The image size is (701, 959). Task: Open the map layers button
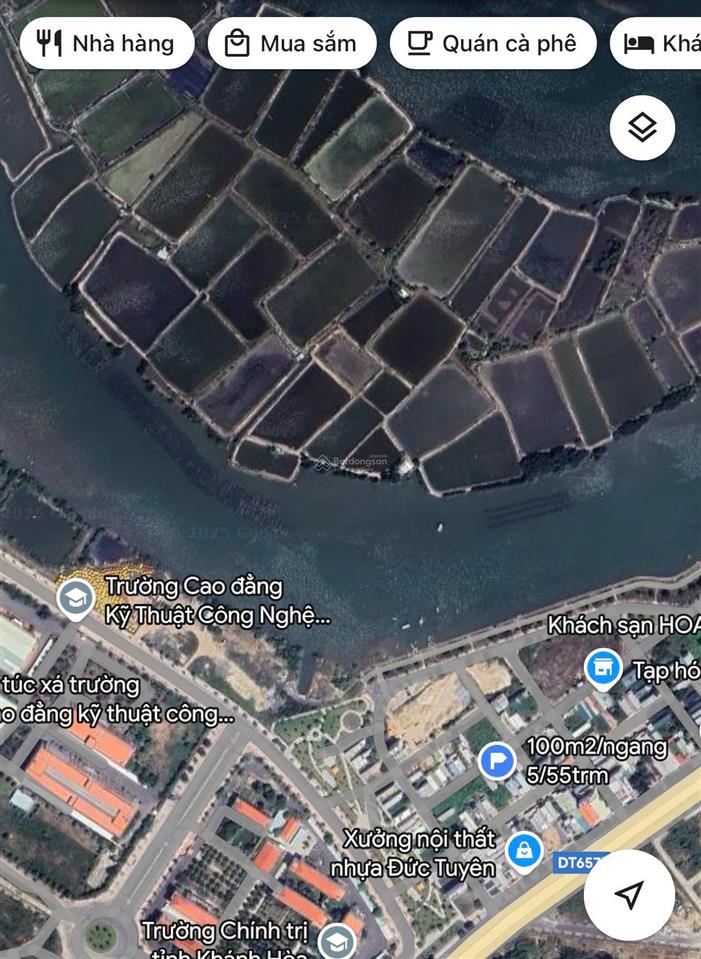(642, 128)
